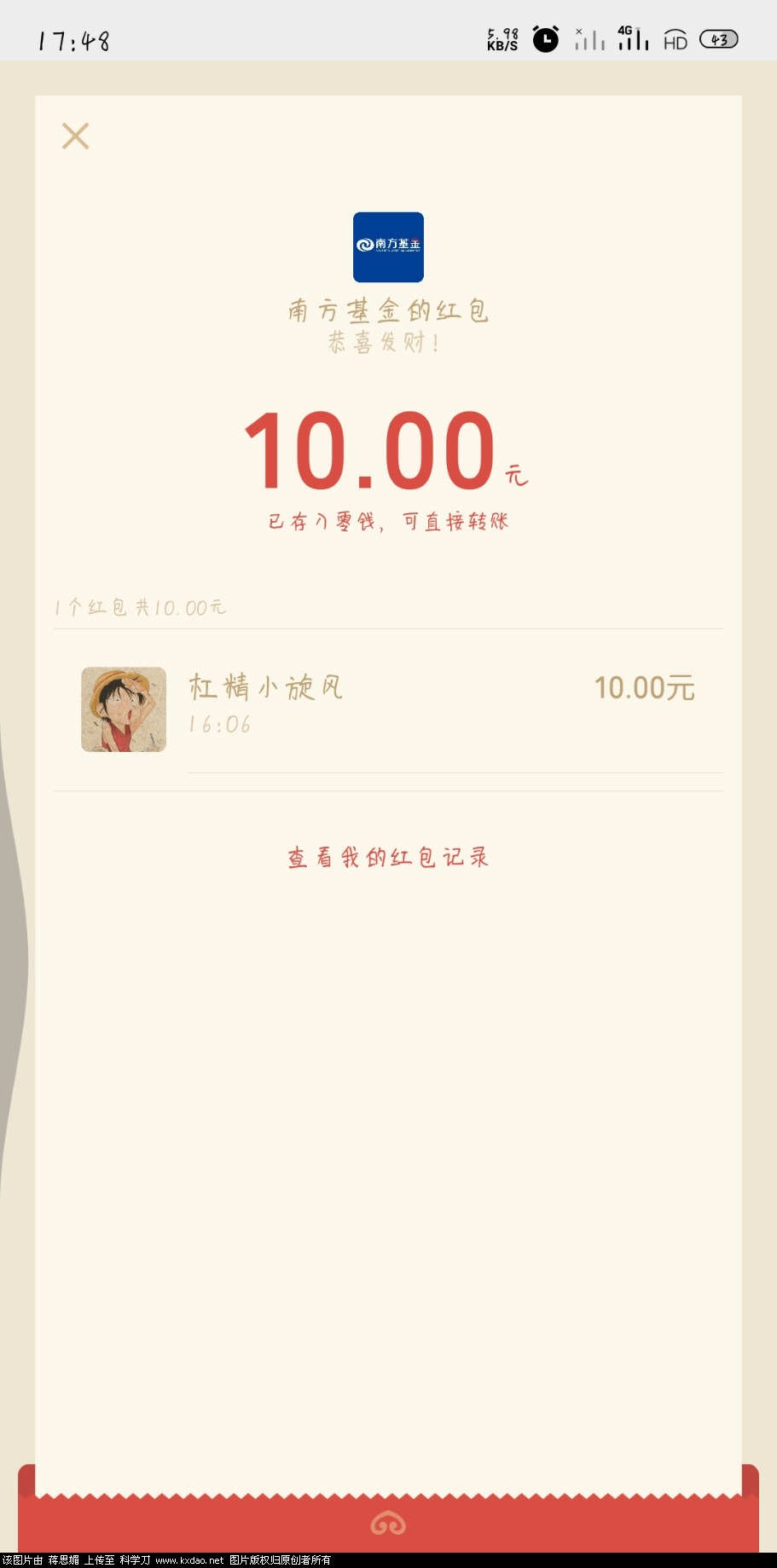This screenshot has width=777, height=1568.
Task: Close the red packet detail page
Action: 74,136
